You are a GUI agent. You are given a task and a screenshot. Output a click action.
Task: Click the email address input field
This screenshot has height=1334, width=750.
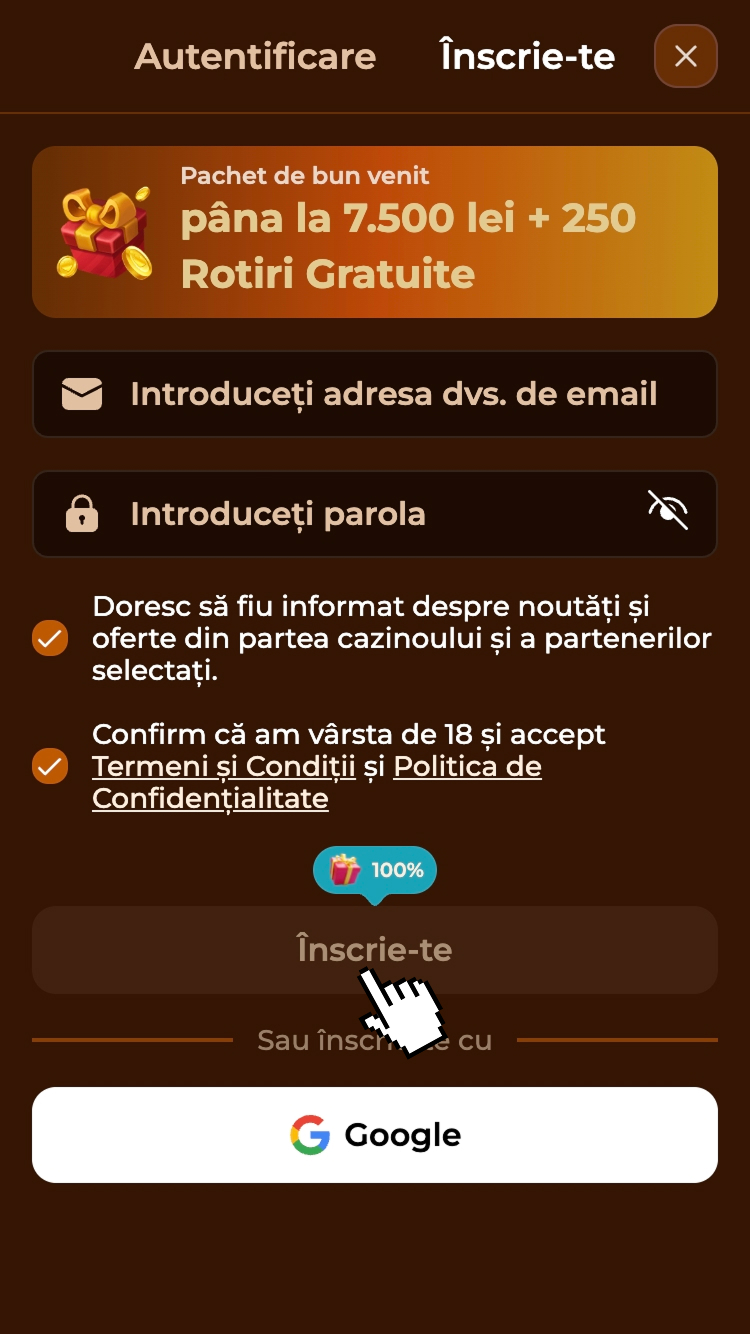click(x=375, y=393)
